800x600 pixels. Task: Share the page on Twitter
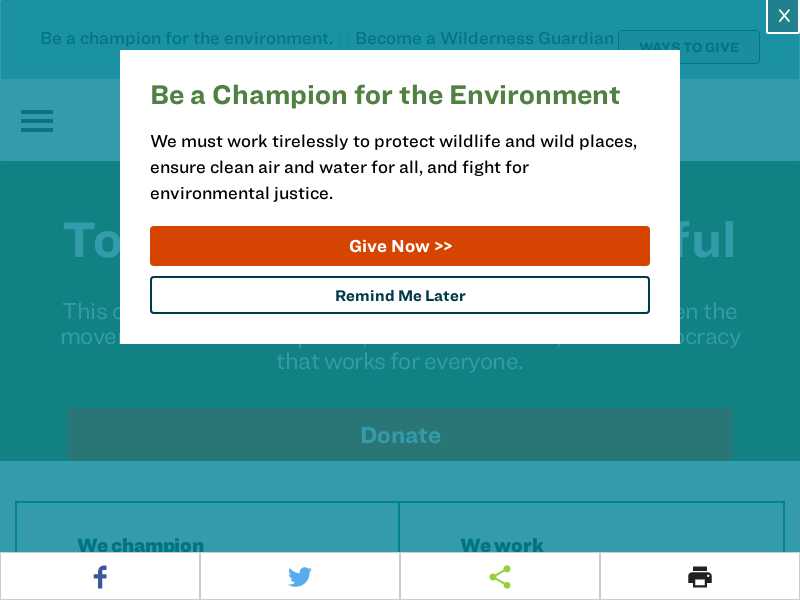[x=300, y=577]
